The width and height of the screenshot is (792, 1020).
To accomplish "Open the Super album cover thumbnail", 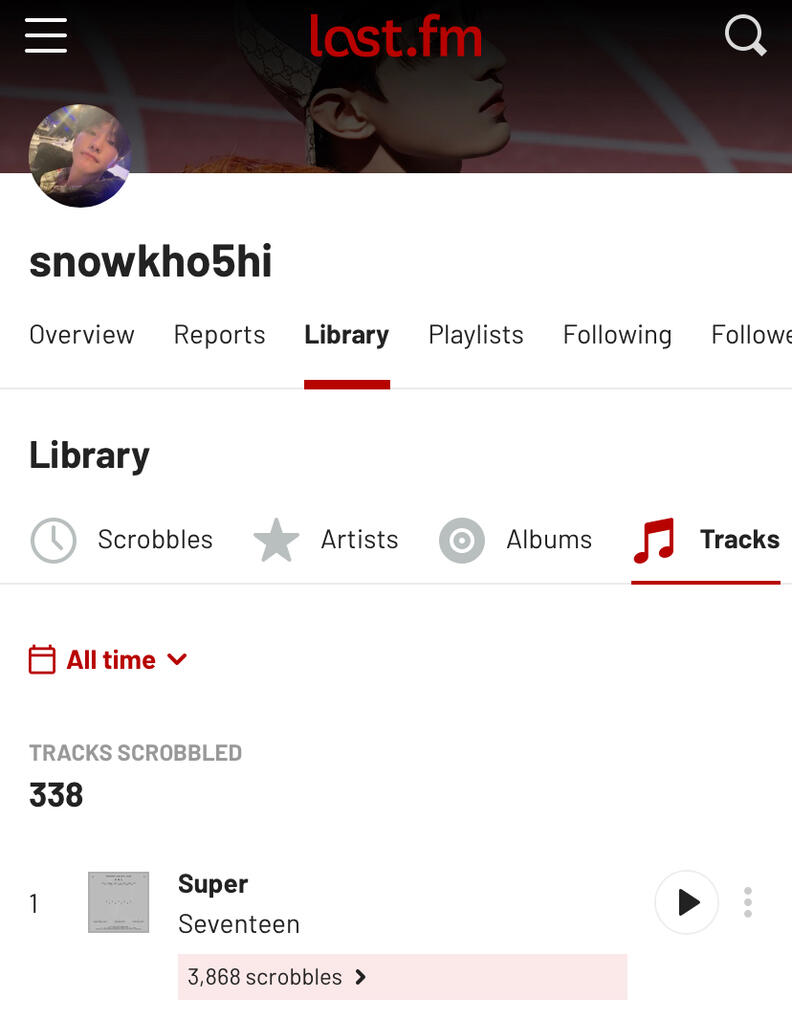I will 118,902.
